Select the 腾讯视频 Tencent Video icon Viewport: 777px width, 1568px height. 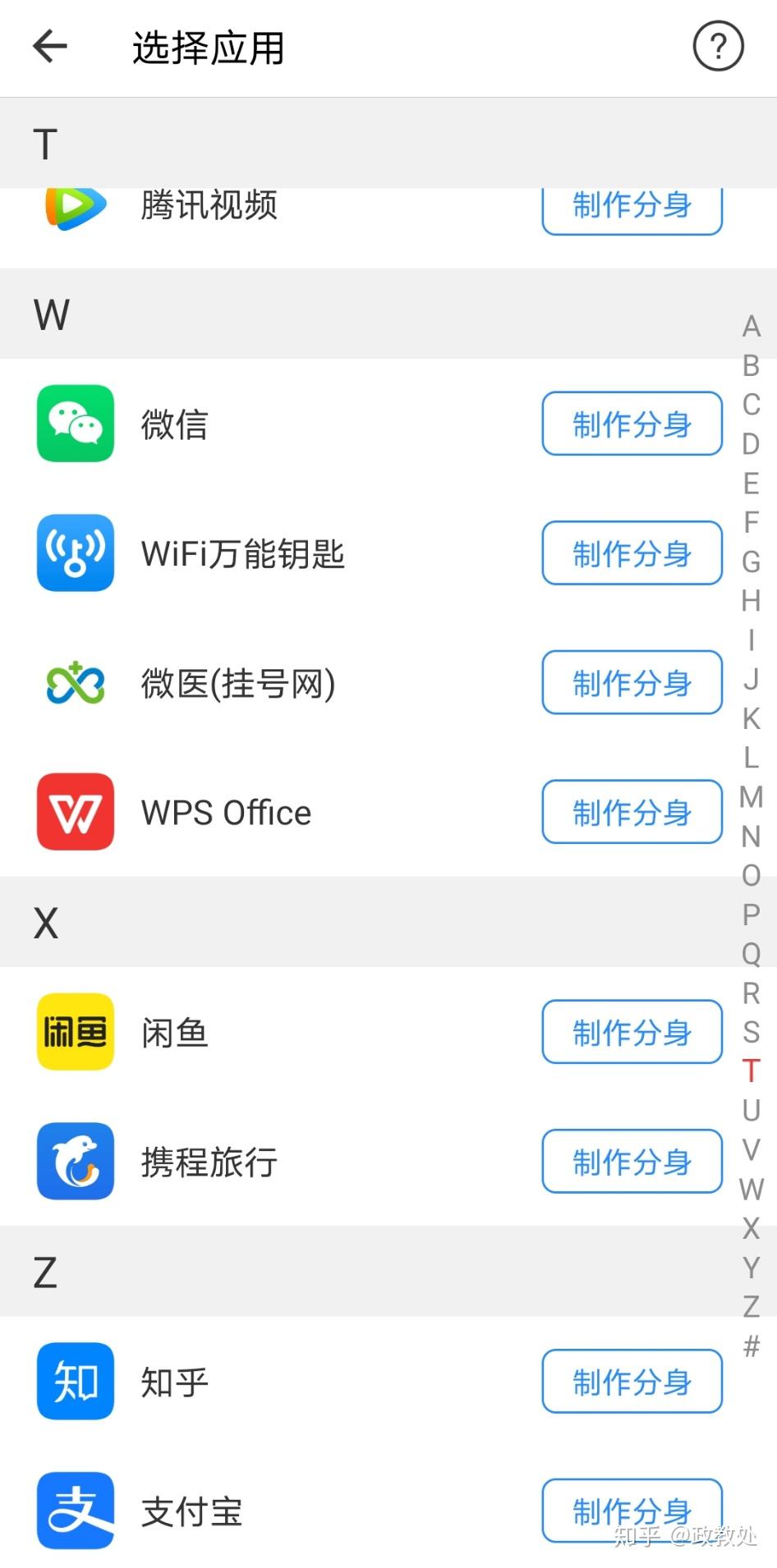74,206
